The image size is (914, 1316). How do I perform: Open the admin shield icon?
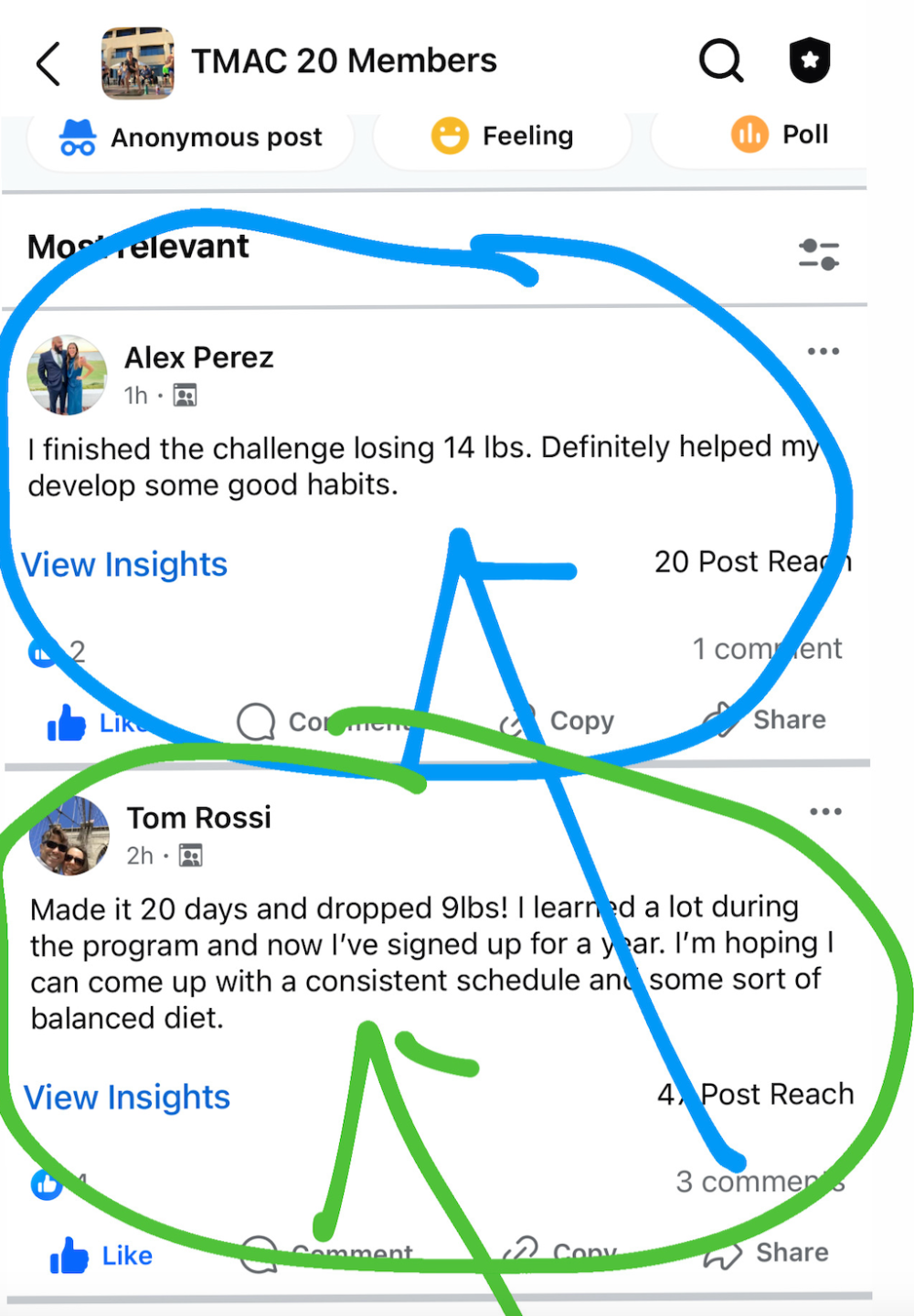pyautogui.click(x=809, y=61)
